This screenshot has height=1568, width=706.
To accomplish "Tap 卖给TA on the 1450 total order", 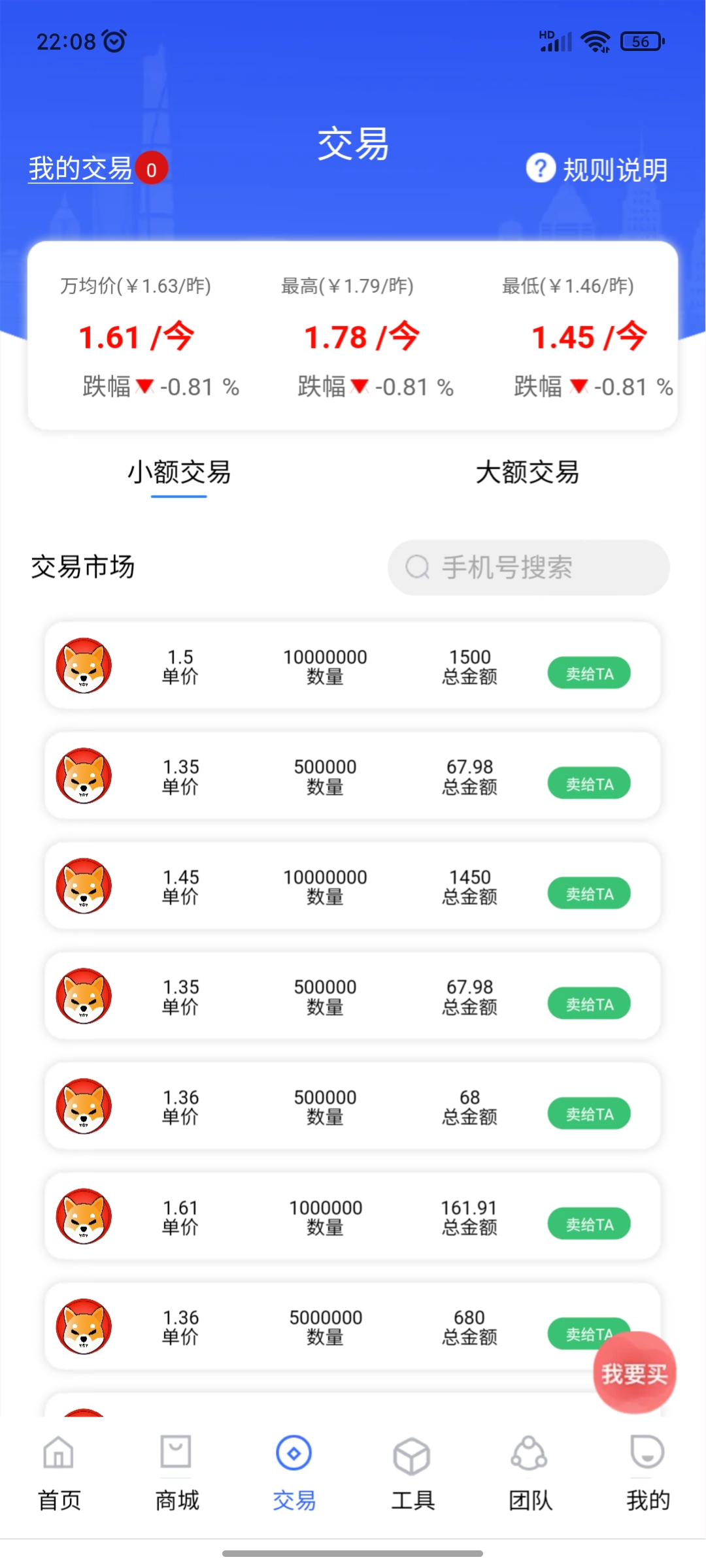I will pos(589,894).
